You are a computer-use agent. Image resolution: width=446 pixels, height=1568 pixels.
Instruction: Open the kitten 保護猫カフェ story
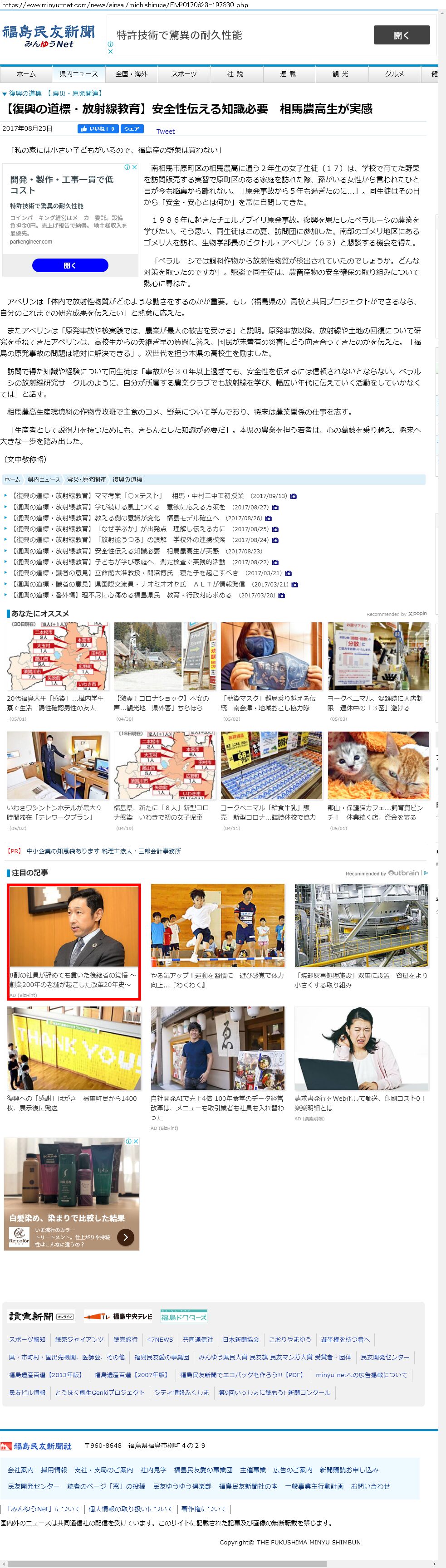coord(375,812)
